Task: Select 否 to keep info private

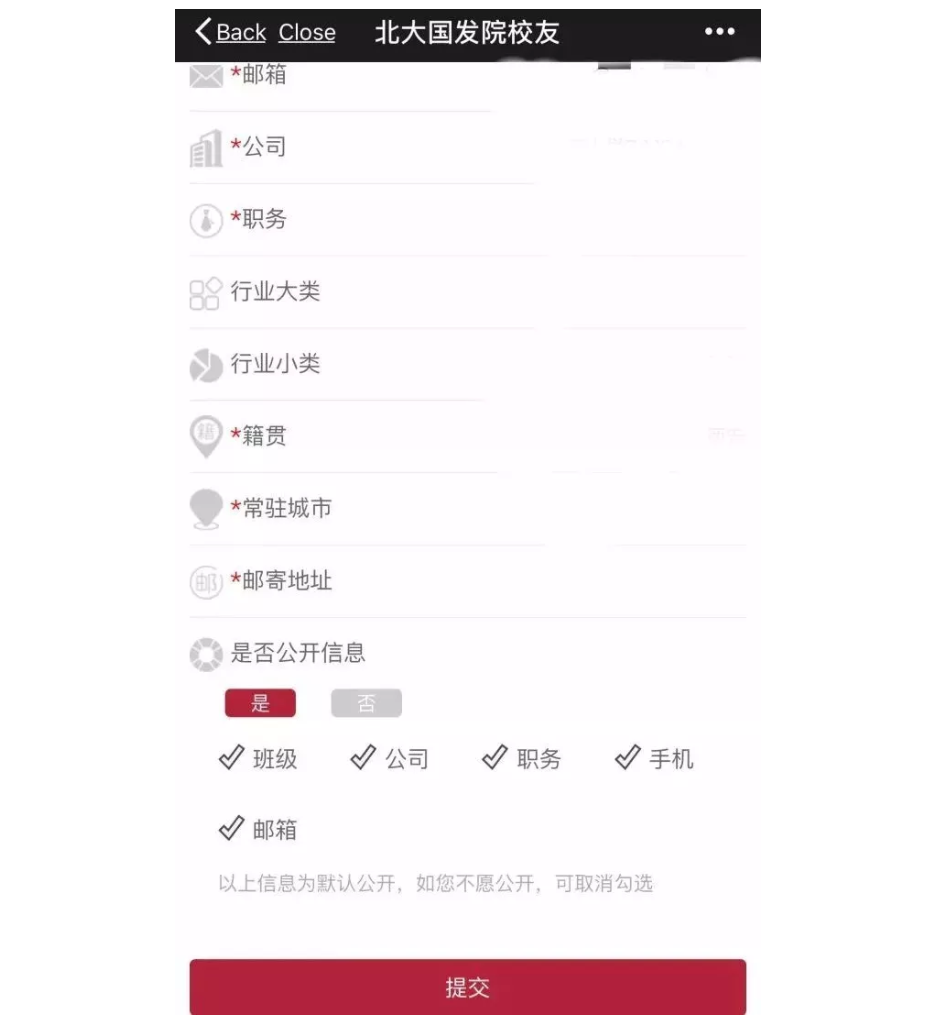Action: point(366,703)
